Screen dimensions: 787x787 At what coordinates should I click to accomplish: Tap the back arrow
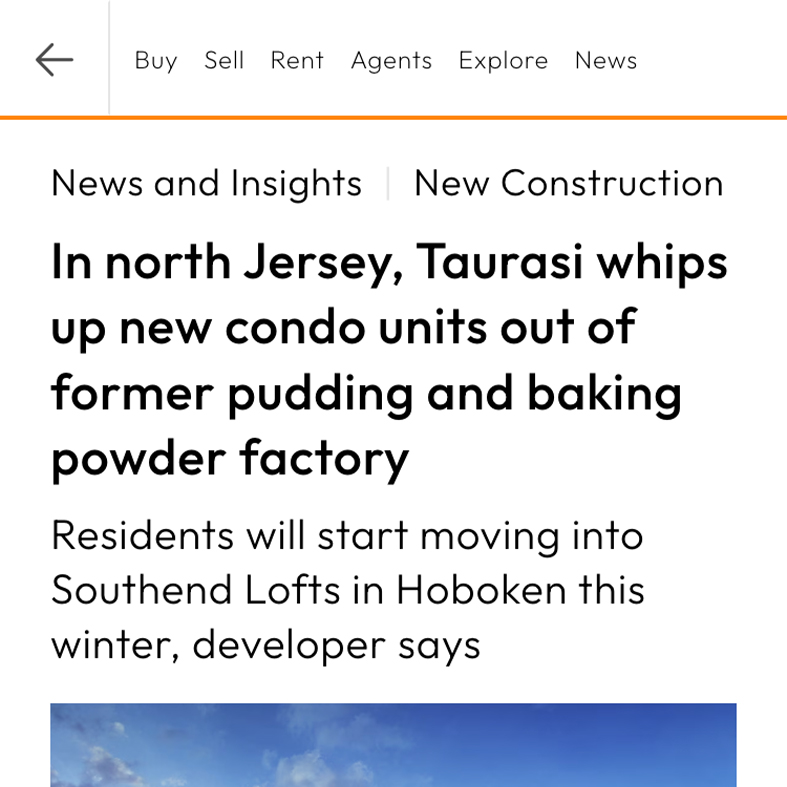(x=54, y=60)
